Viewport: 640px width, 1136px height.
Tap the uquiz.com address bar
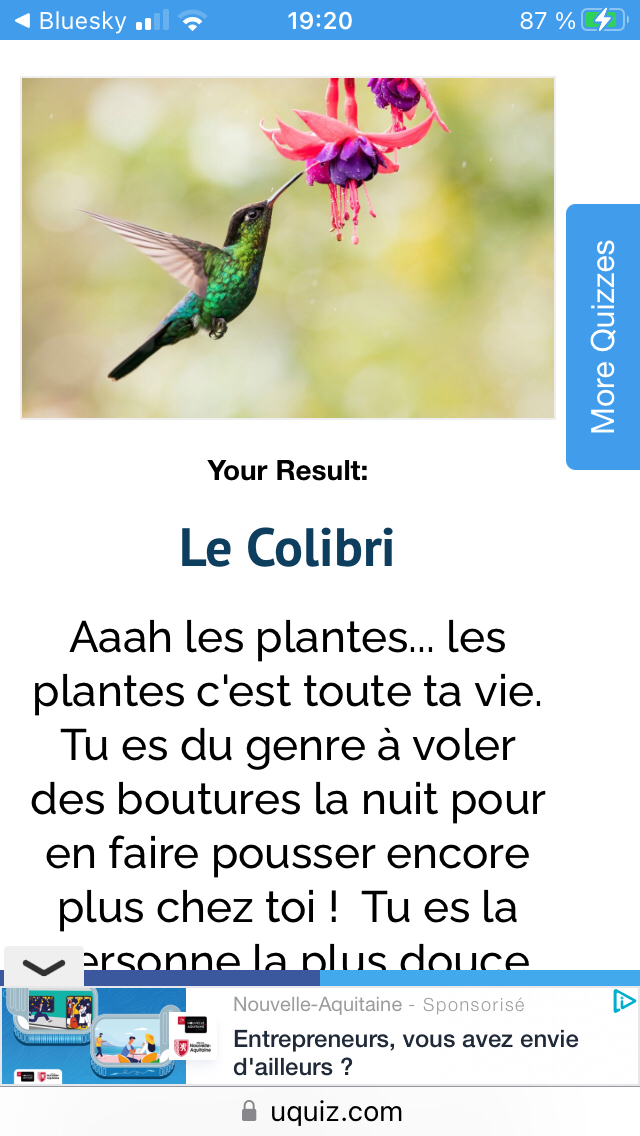pos(322,1111)
